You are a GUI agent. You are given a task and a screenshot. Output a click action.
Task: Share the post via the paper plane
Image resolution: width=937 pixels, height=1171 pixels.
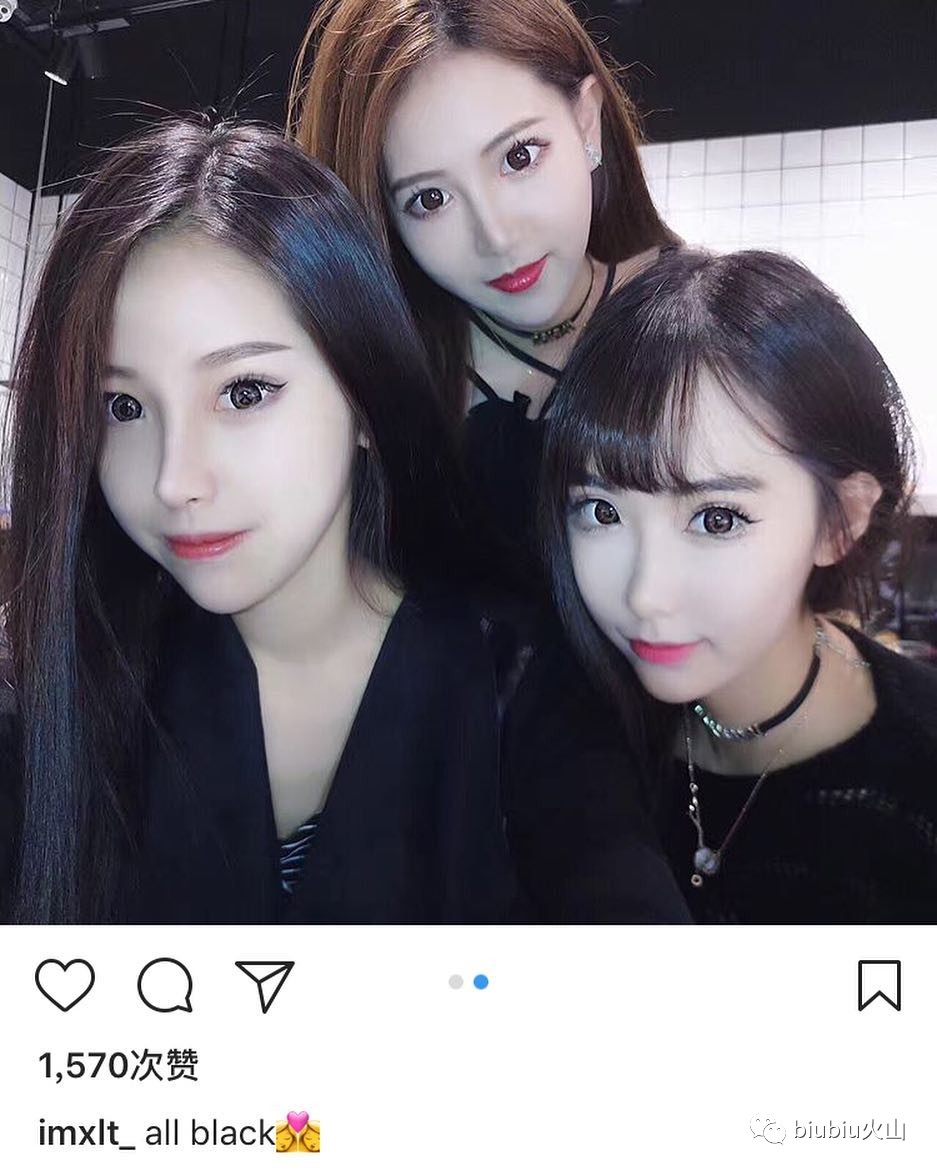(x=264, y=985)
